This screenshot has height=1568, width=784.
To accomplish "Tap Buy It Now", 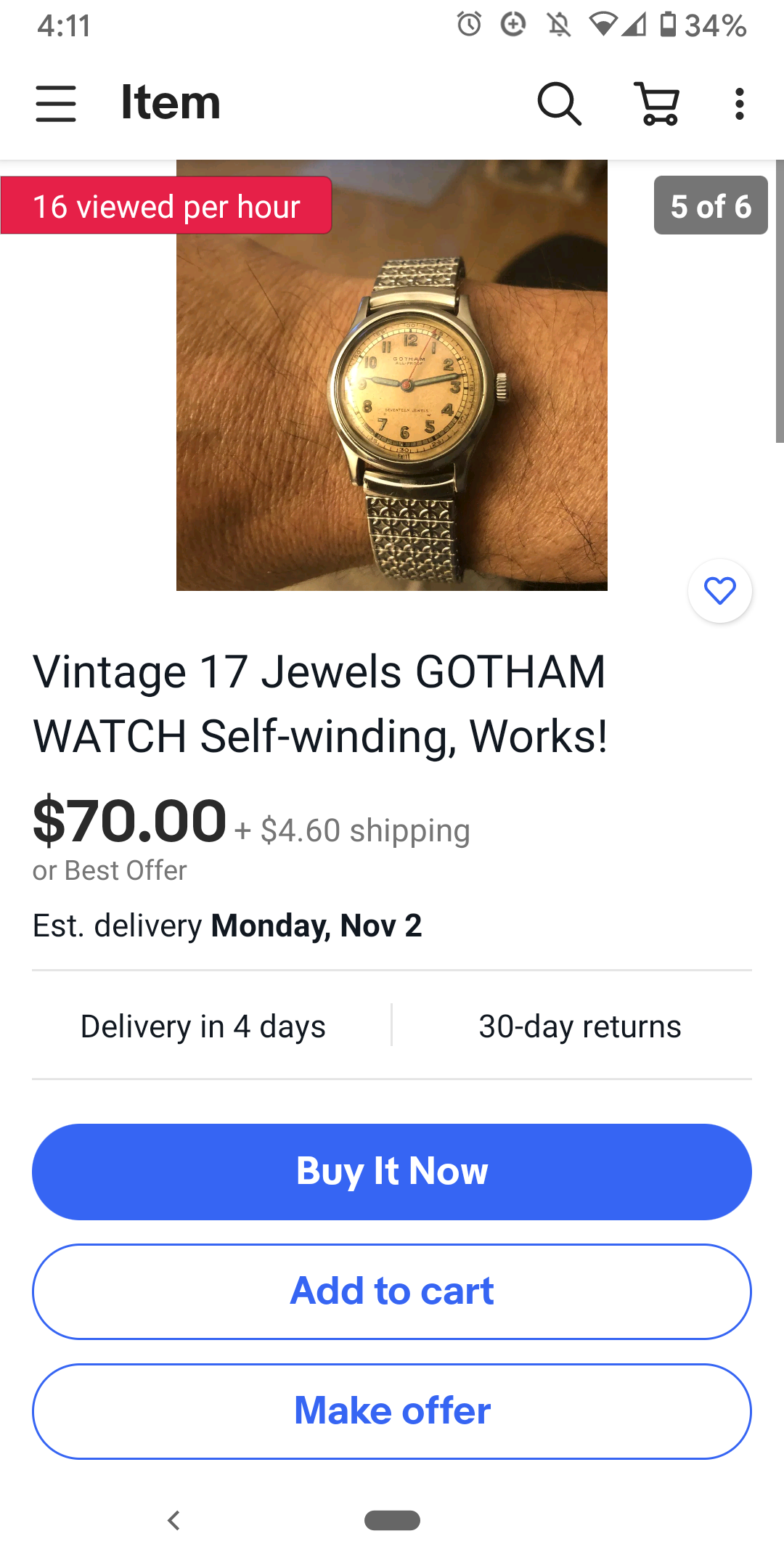I will pos(392,1172).
